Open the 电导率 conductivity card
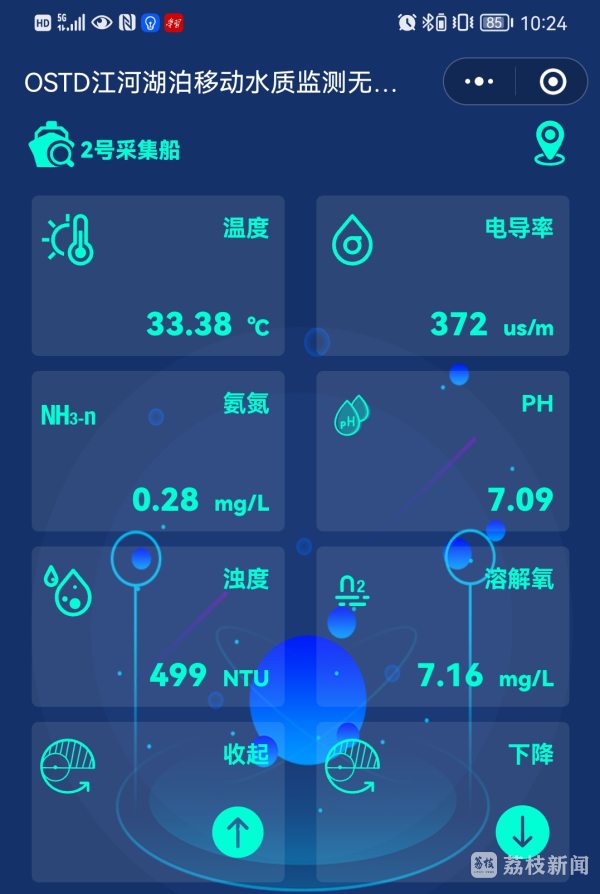 click(x=443, y=276)
